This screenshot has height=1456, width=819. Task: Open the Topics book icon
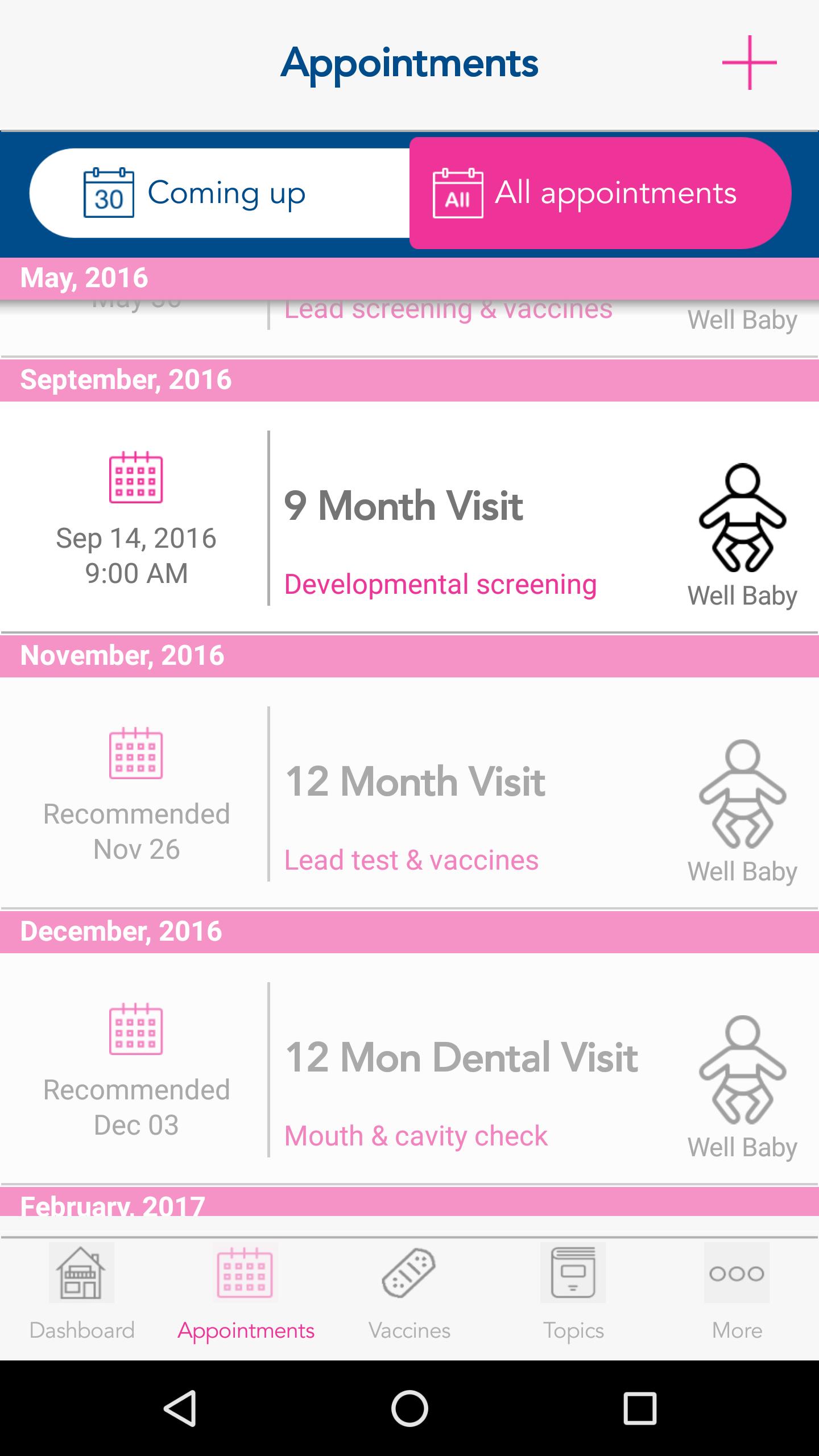coord(573,1274)
